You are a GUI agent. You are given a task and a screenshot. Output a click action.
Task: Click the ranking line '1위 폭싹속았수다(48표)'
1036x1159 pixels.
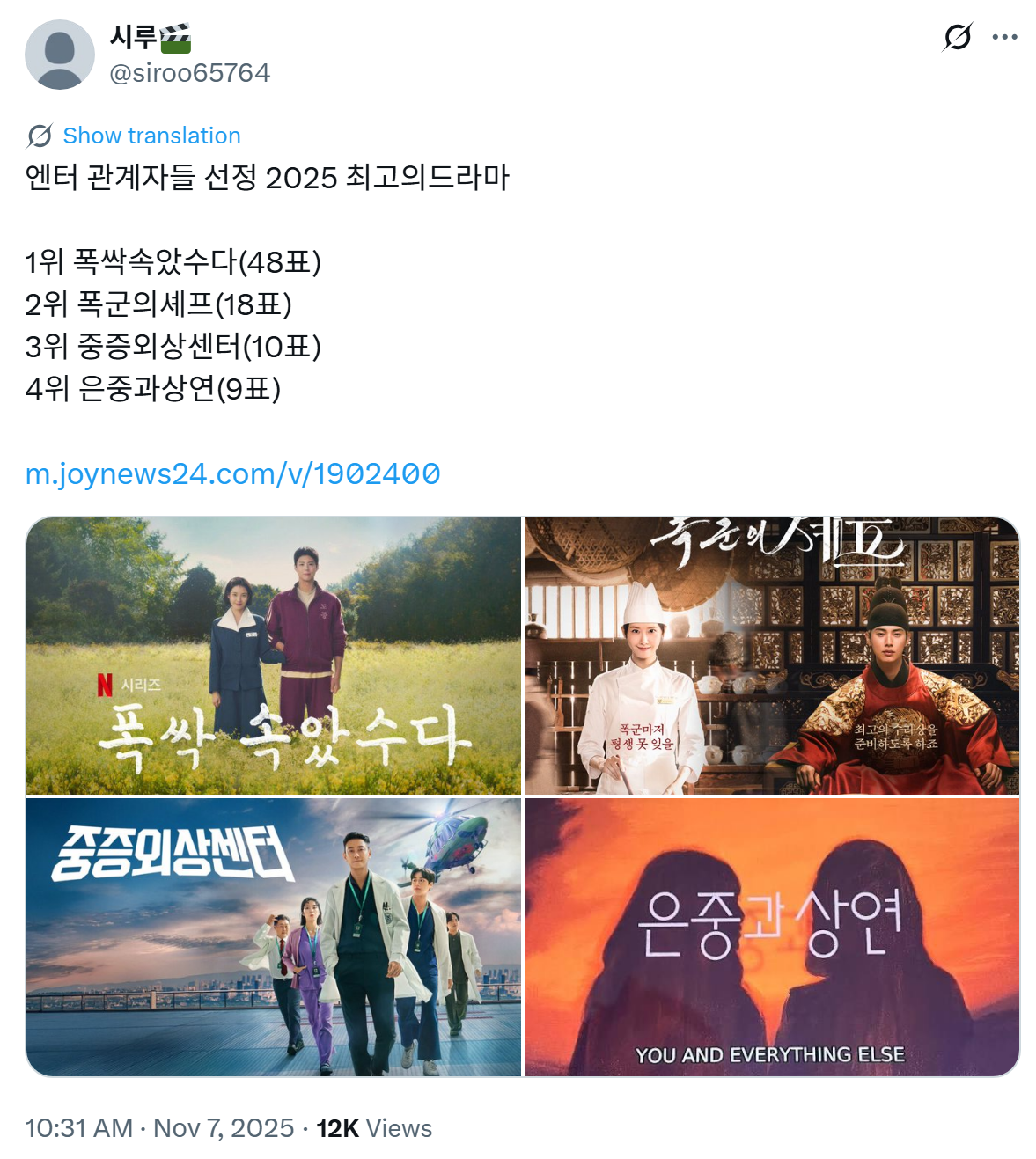173,260
